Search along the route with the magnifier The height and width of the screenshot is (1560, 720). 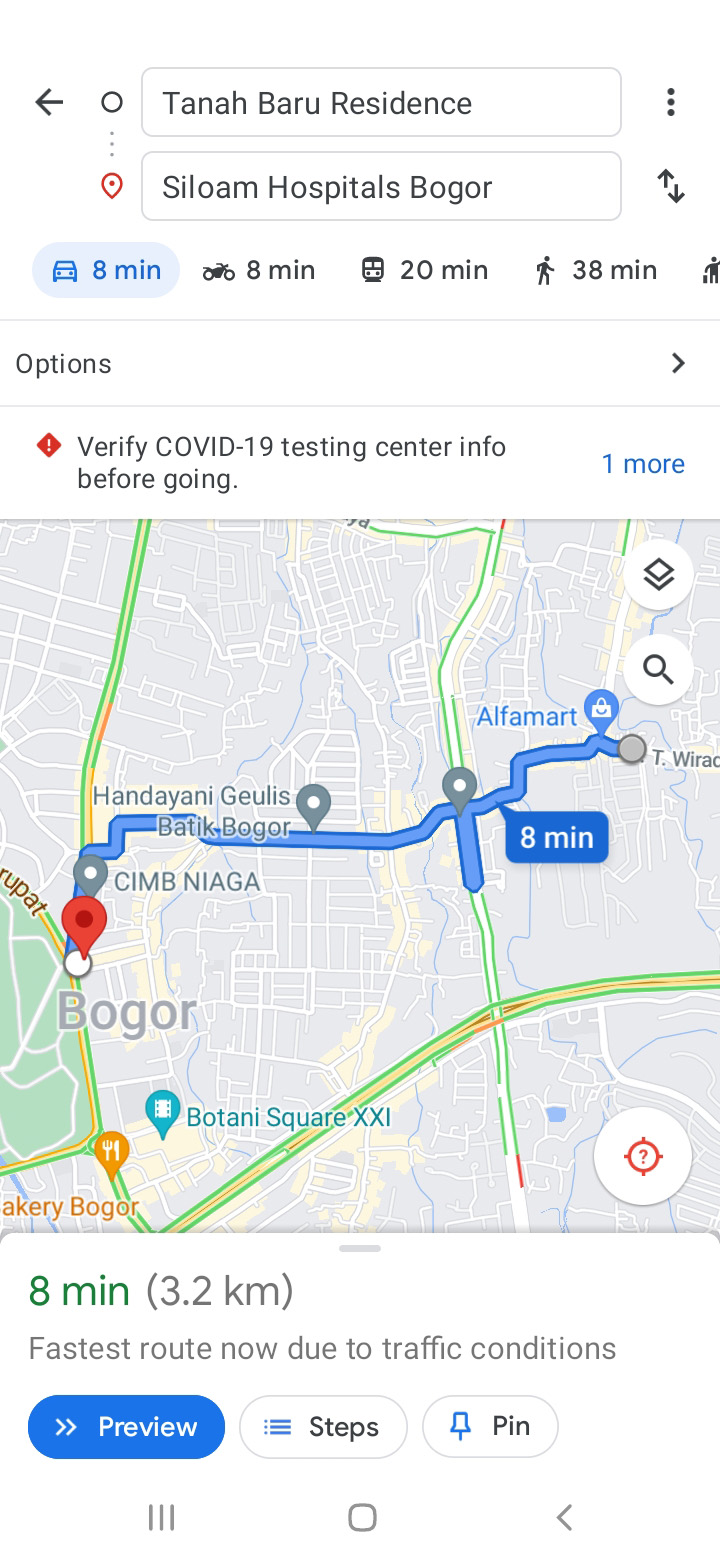pyautogui.click(x=658, y=669)
